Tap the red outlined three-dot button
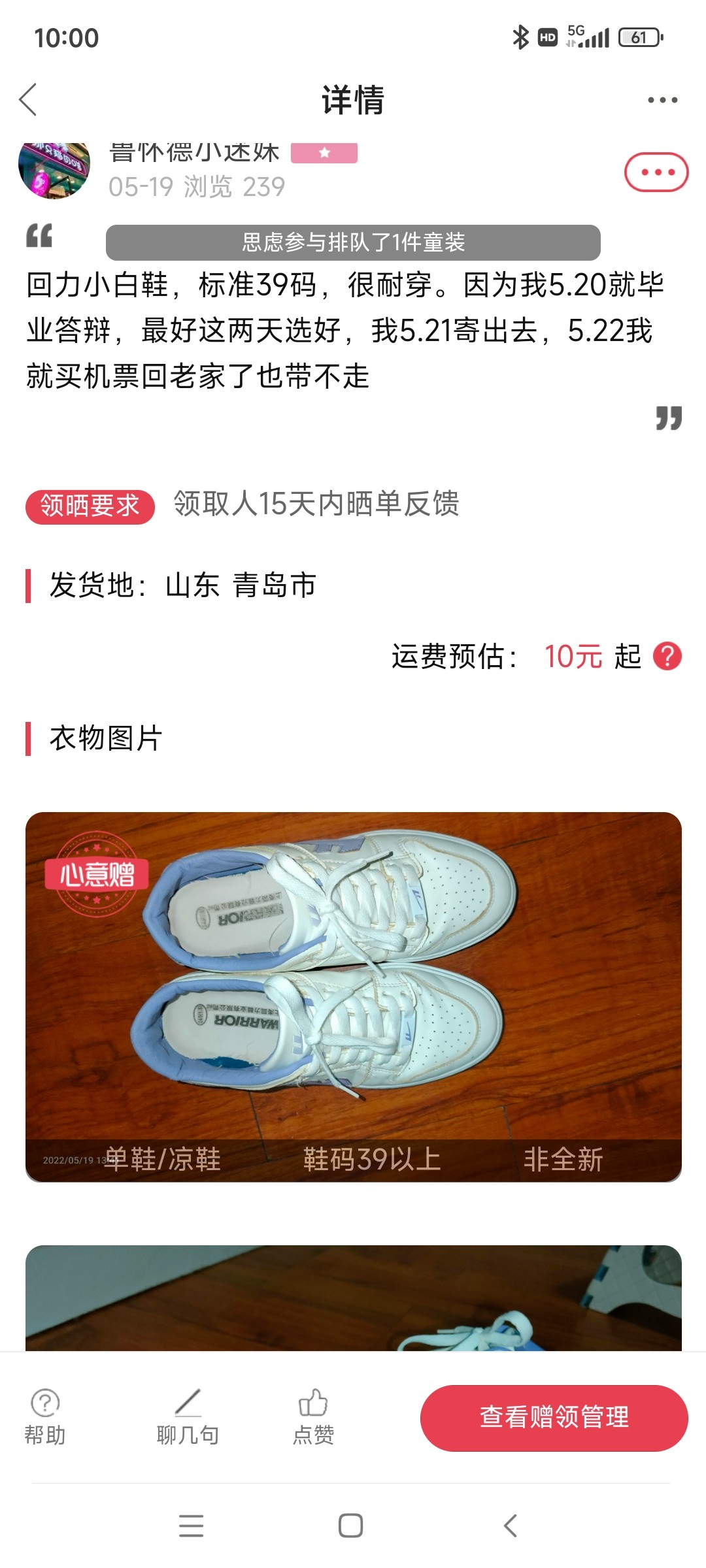Viewport: 706px width, 1568px height. click(x=656, y=172)
